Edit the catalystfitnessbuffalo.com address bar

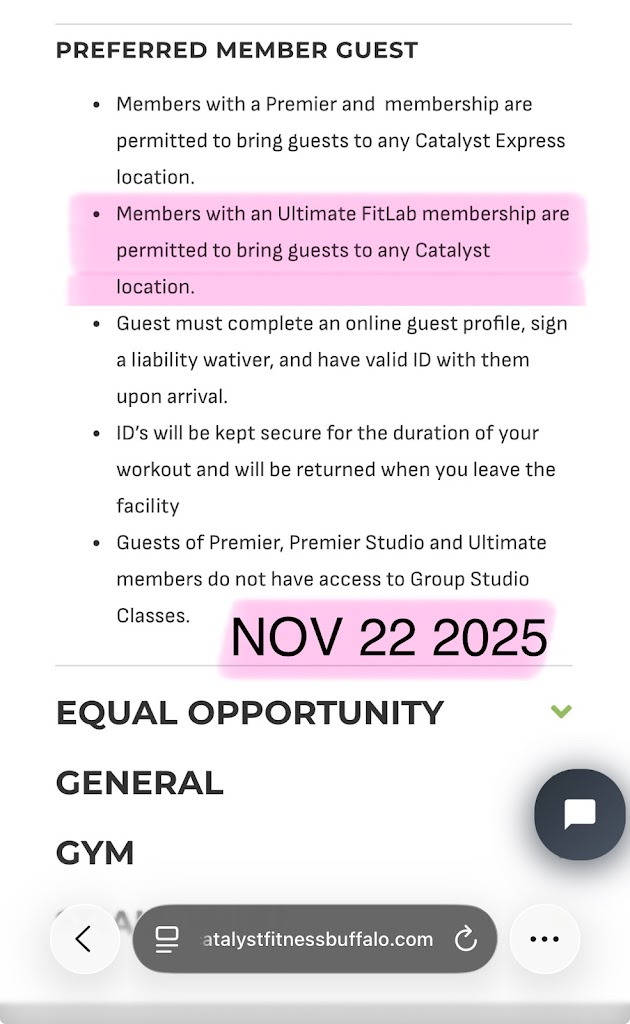(x=317, y=939)
